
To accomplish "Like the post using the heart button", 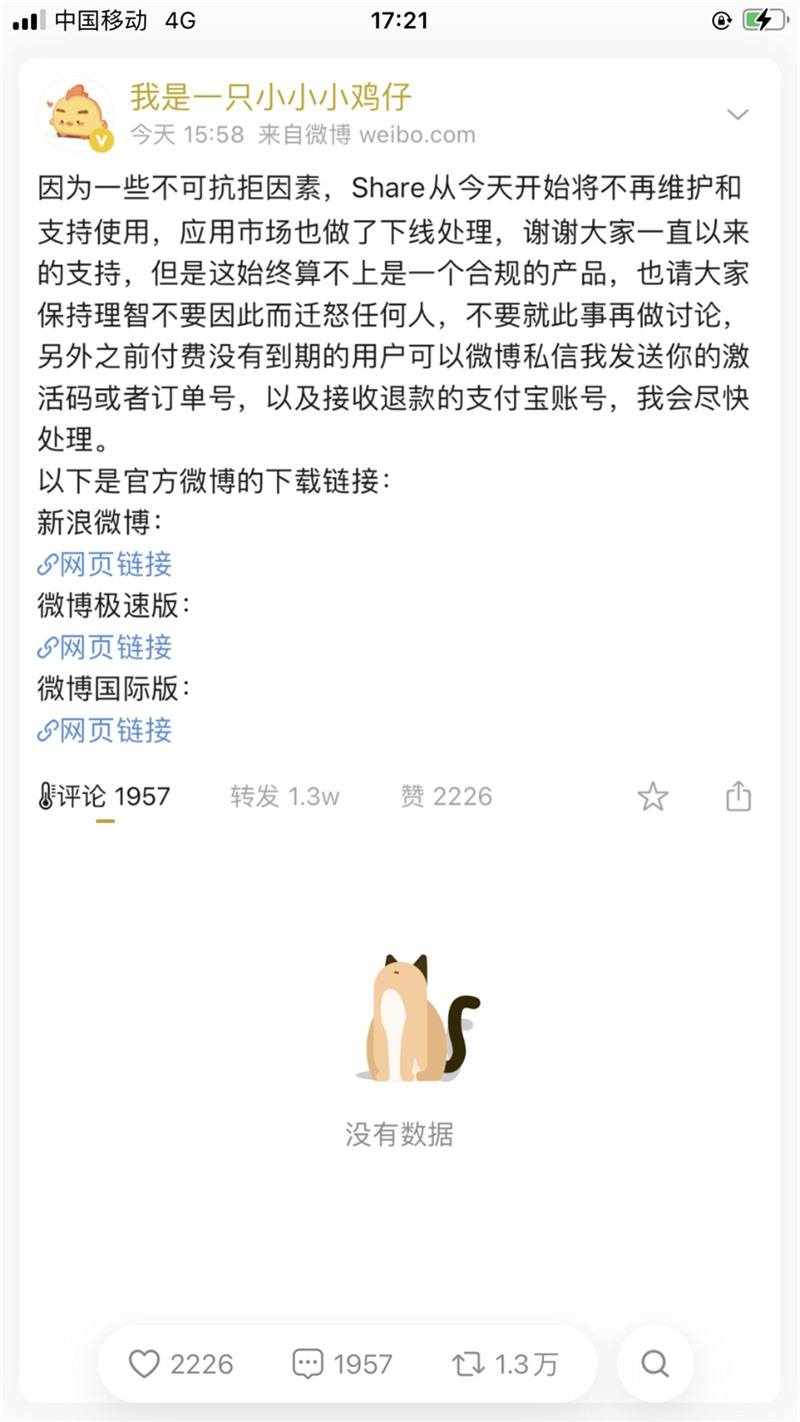I will 181,1364.
